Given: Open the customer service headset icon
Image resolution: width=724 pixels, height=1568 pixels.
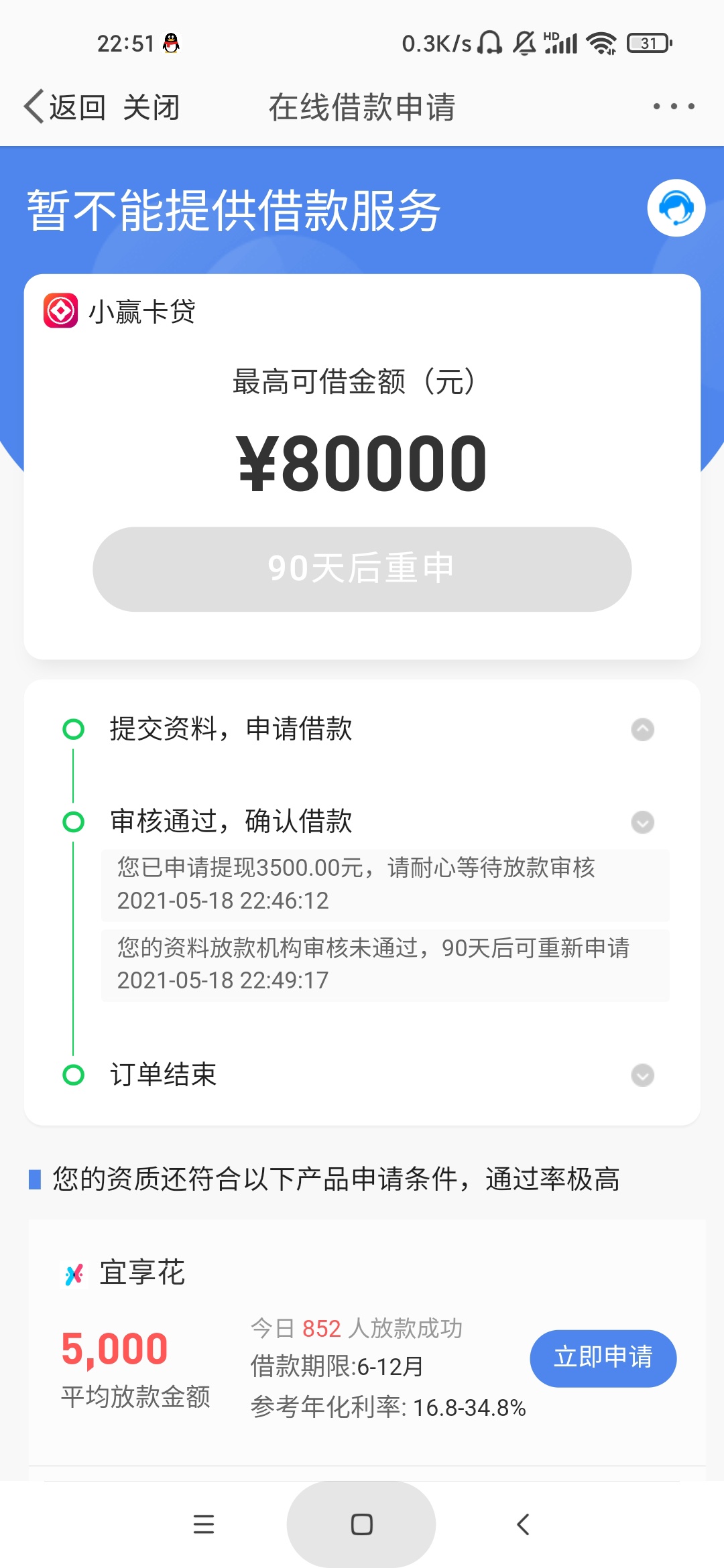Looking at the screenshot, I should coord(676,208).
